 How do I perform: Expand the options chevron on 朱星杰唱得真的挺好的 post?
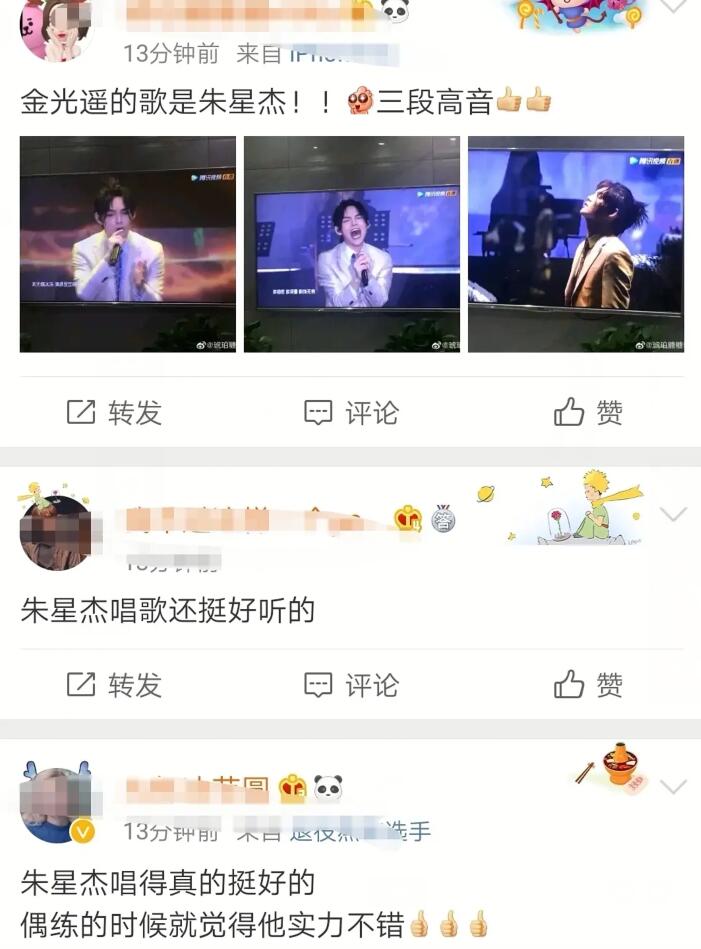point(674,787)
